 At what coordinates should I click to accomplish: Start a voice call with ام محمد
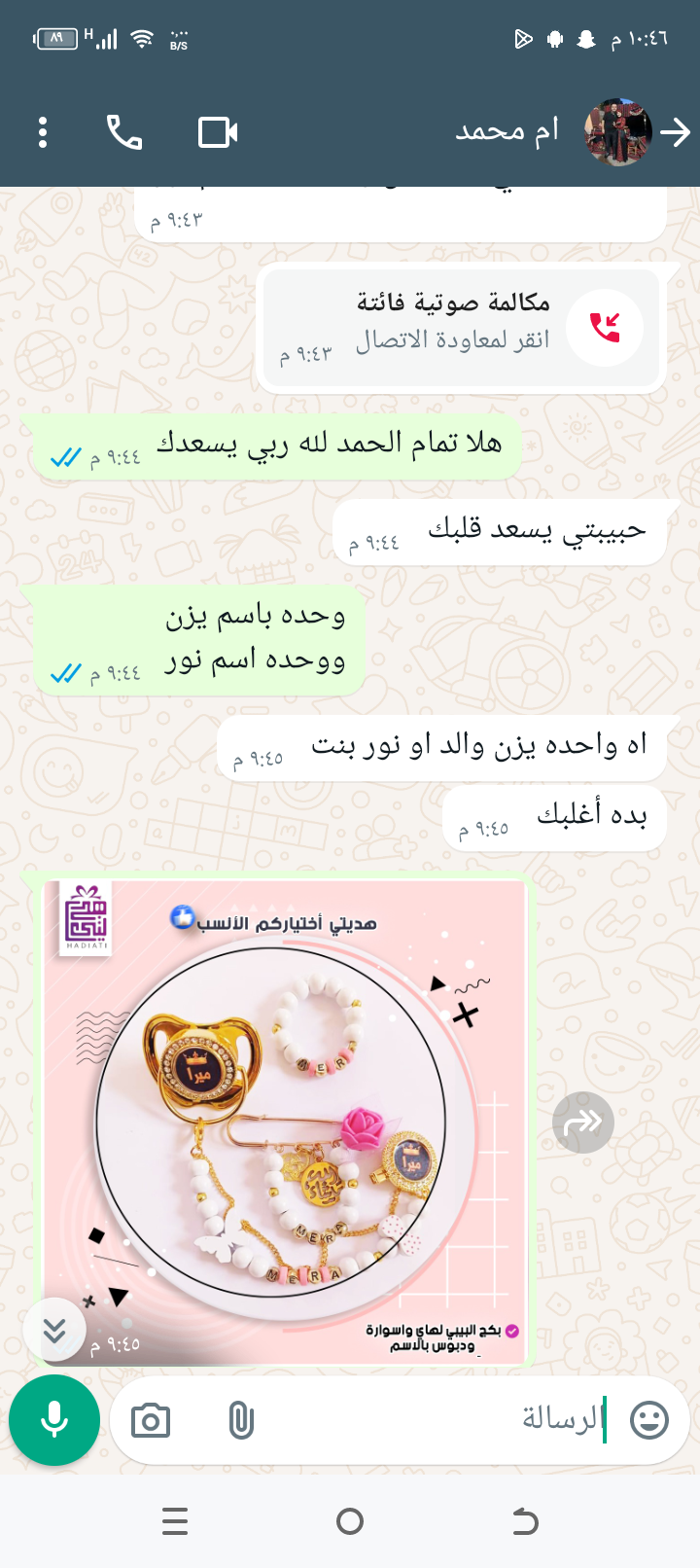pyautogui.click(x=124, y=132)
